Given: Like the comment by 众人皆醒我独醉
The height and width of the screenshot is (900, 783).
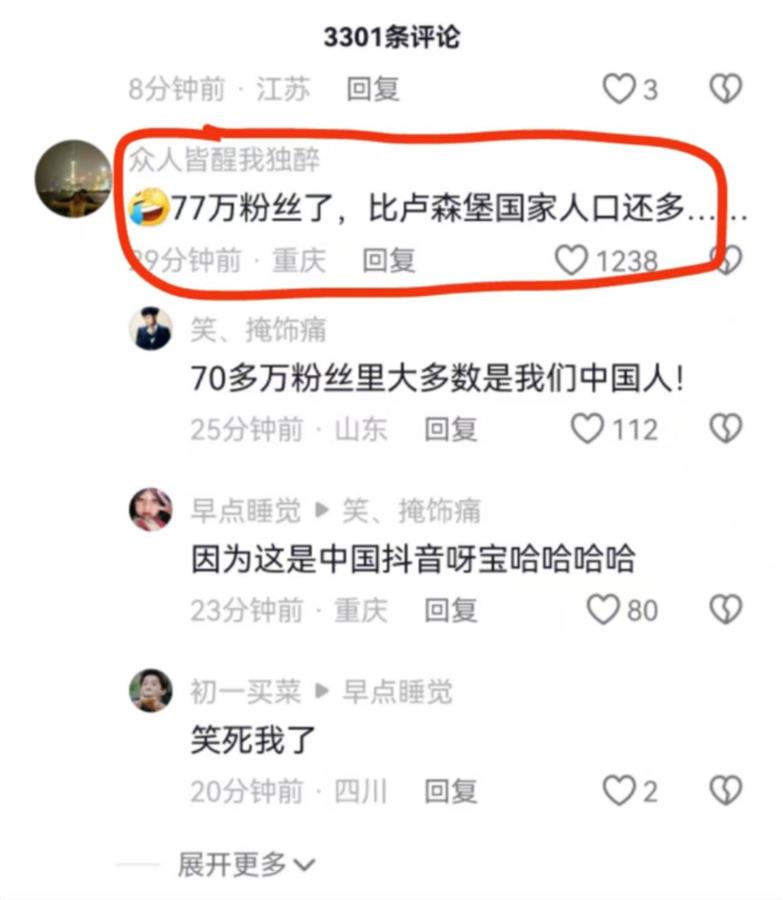Looking at the screenshot, I should click(571, 261).
